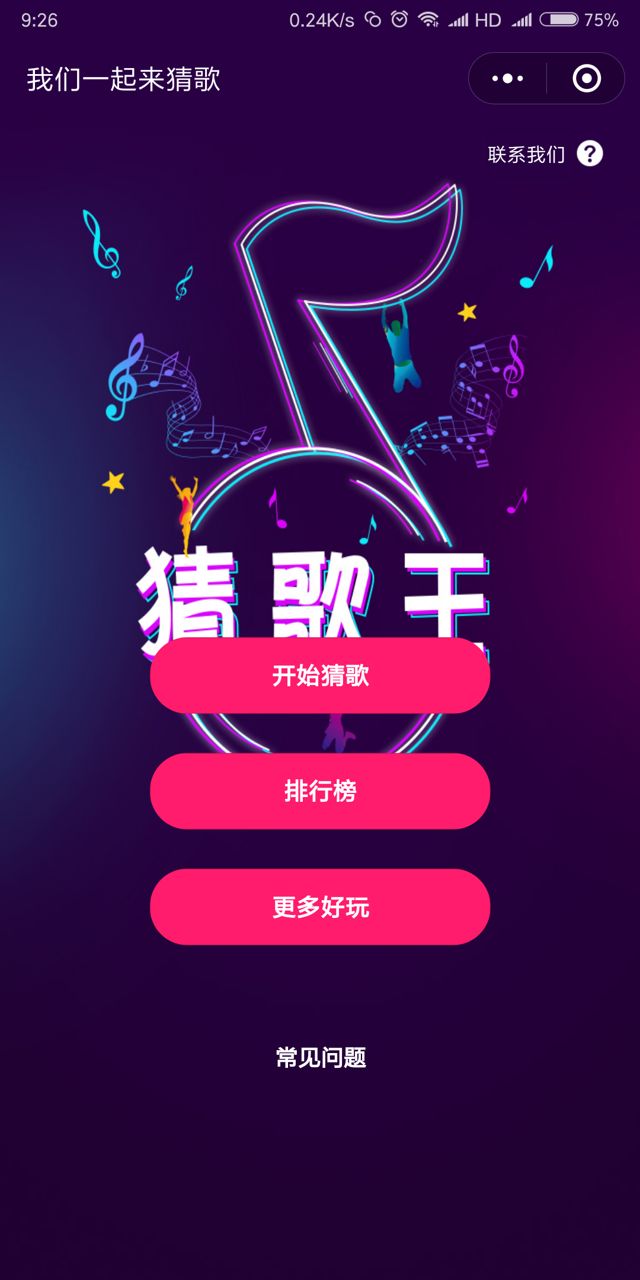Select 更多好玩 for more games

[320, 907]
